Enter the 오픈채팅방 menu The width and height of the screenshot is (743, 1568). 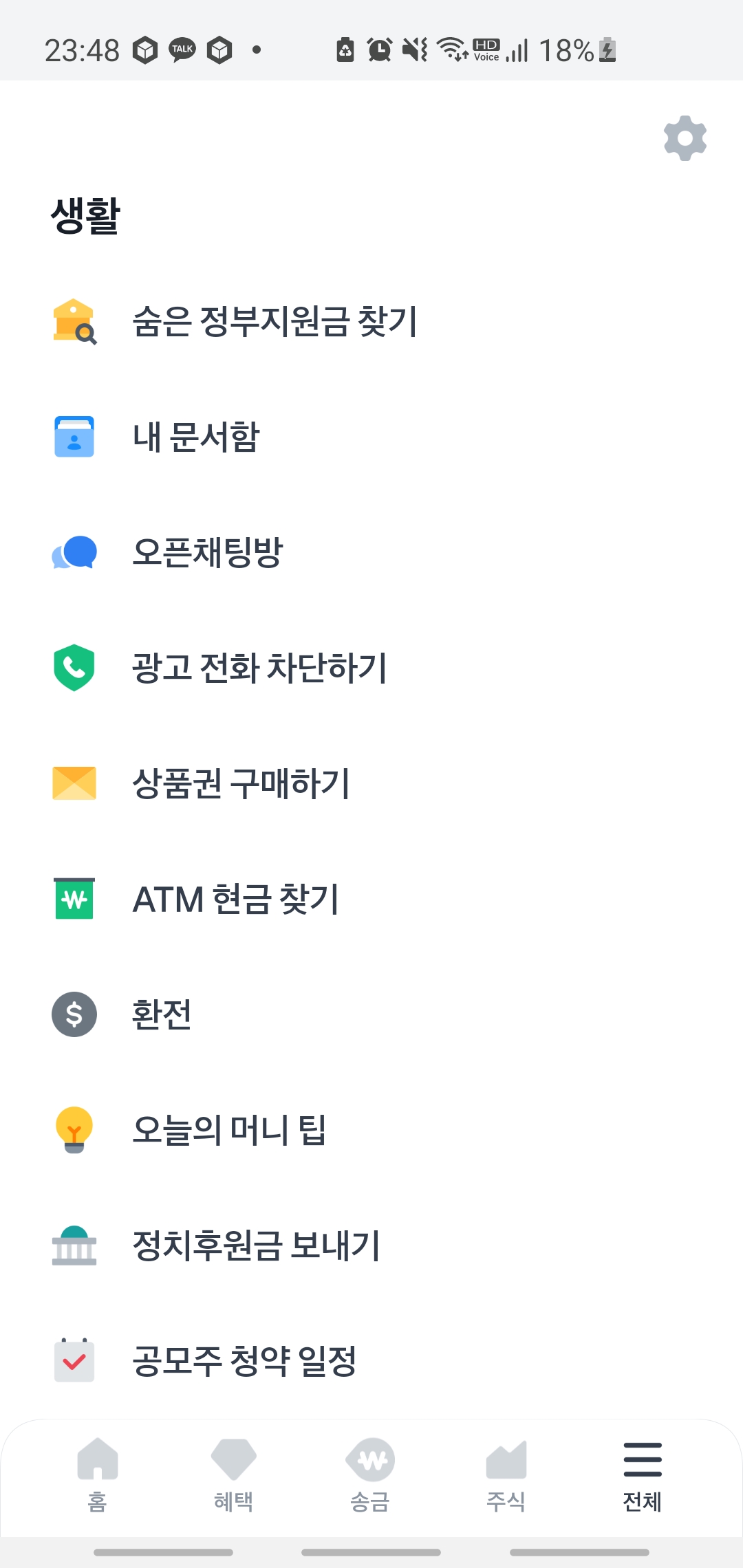(371, 552)
